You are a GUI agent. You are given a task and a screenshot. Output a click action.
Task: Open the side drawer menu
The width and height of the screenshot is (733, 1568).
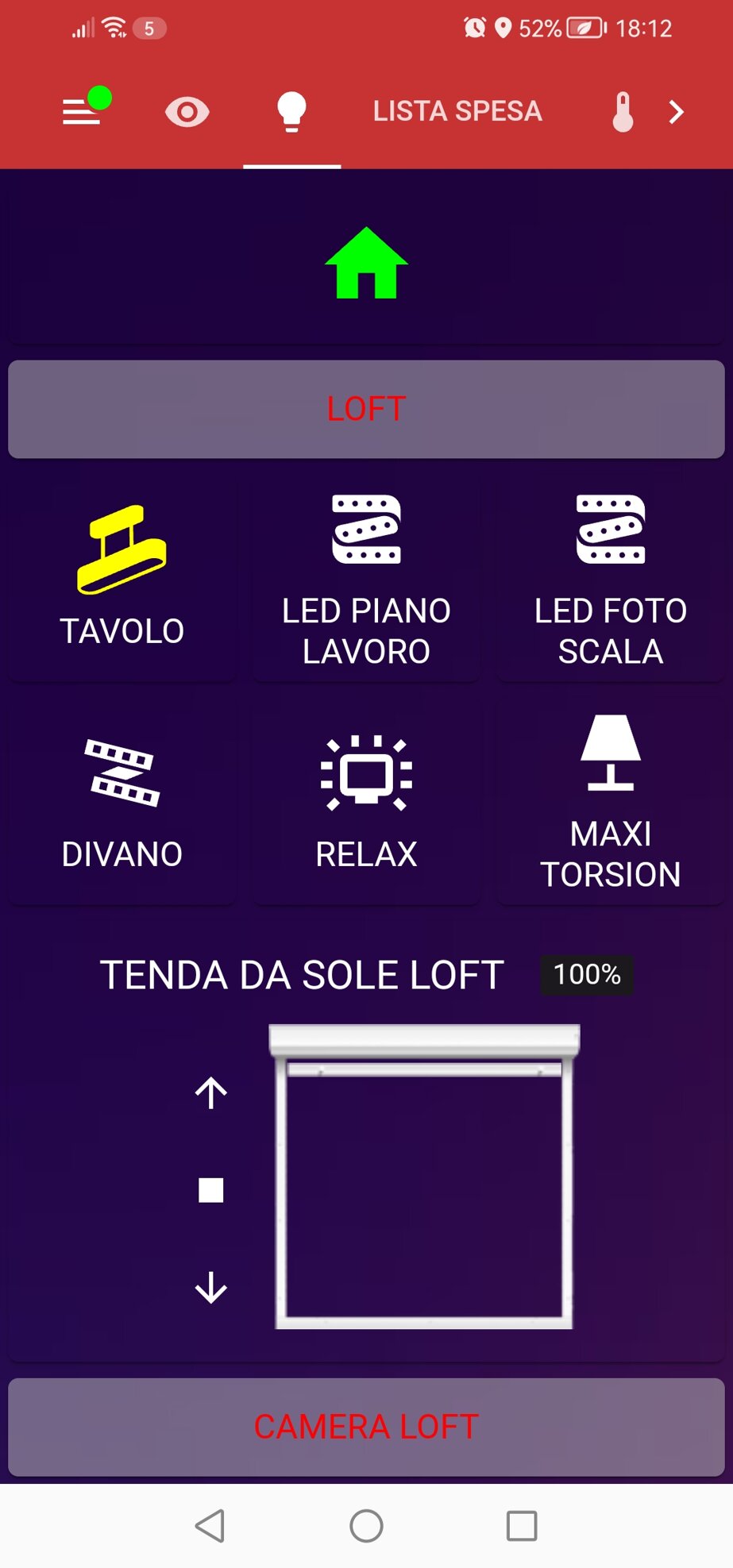[x=82, y=112]
